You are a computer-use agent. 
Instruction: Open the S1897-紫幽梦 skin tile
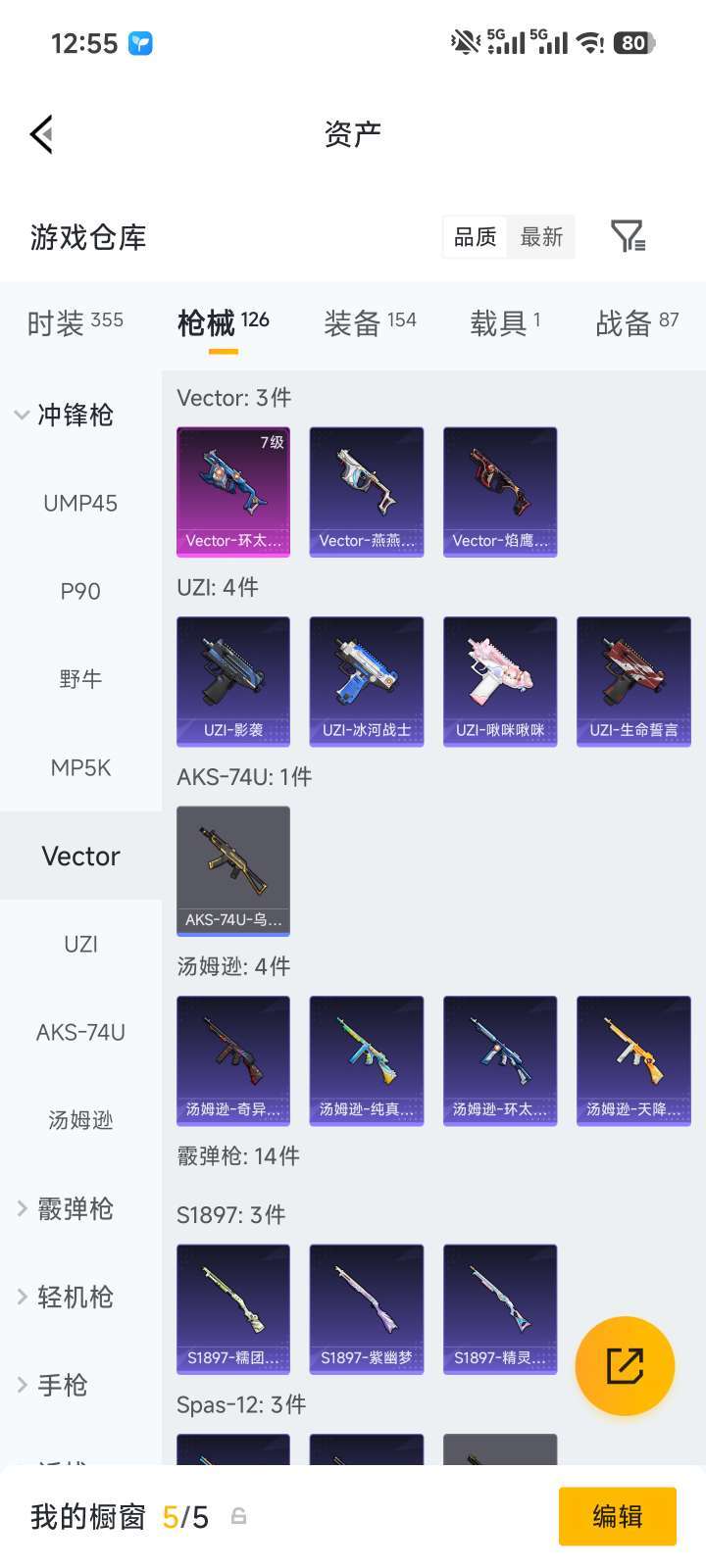[x=367, y=1309]
